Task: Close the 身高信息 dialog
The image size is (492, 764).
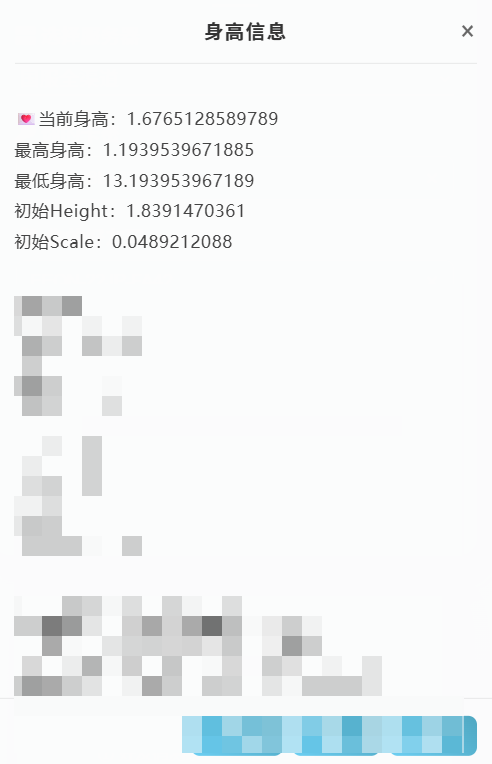Action: click(467, 31)
